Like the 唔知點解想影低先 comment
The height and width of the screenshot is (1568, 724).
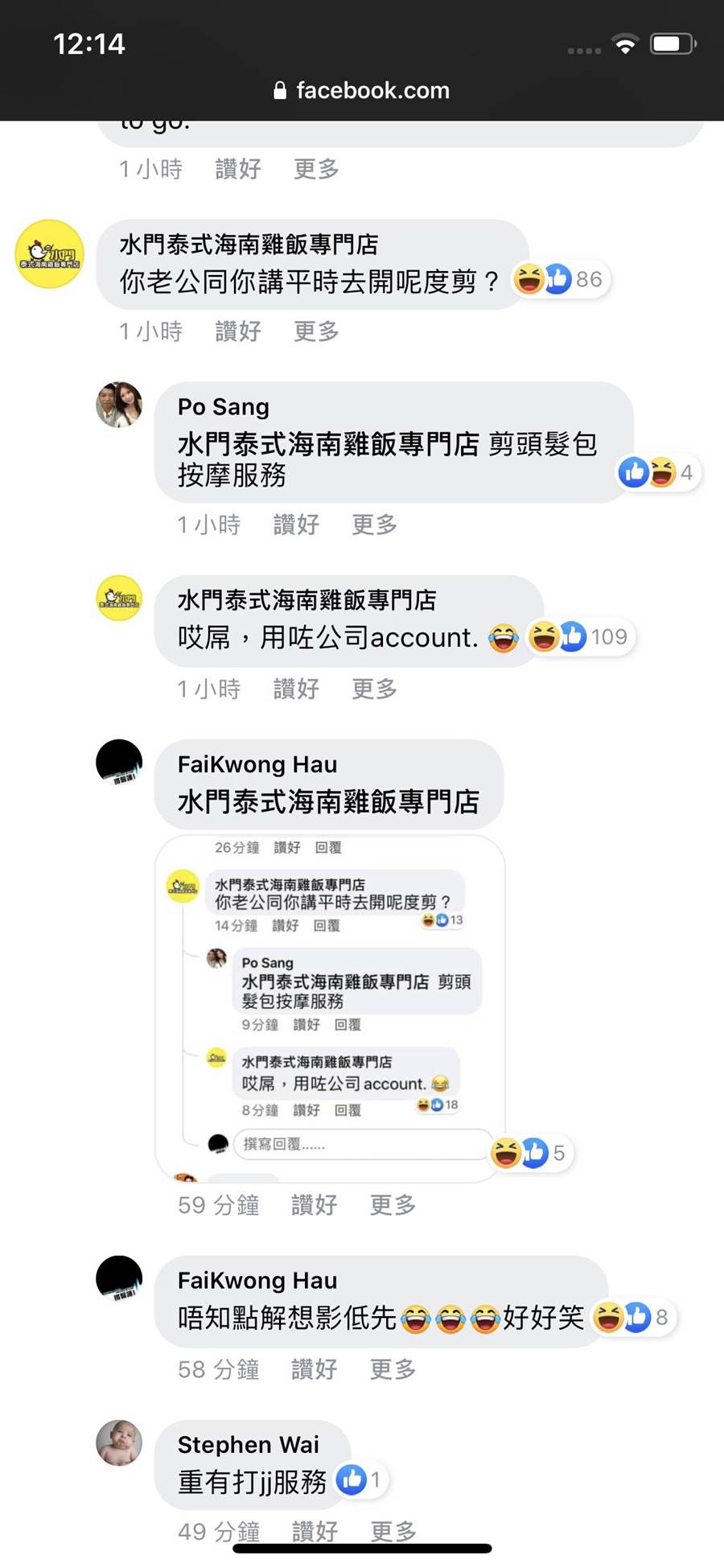pyautogui.click(x=314, y=1368)
